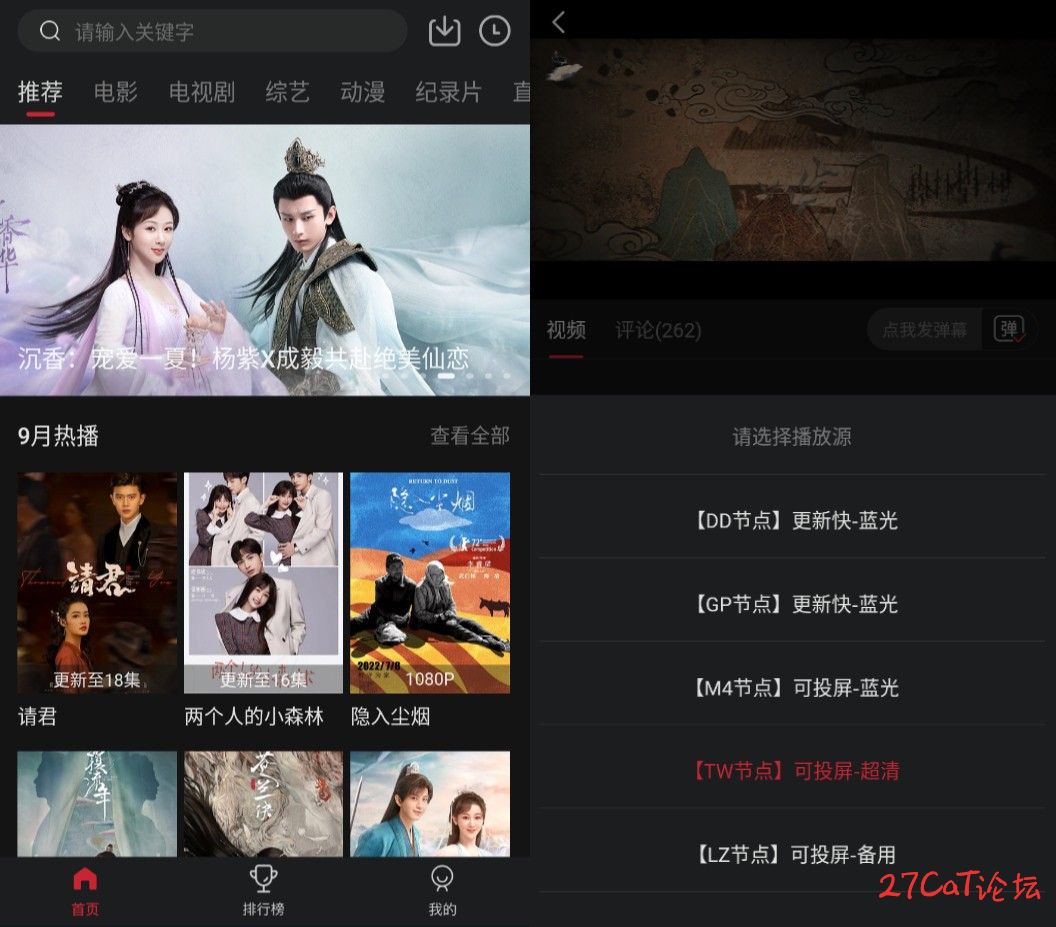The image size is (1056, 927).
Task: Open the 请君 show card
Action: pyautogui.click(x=97, y=583)
